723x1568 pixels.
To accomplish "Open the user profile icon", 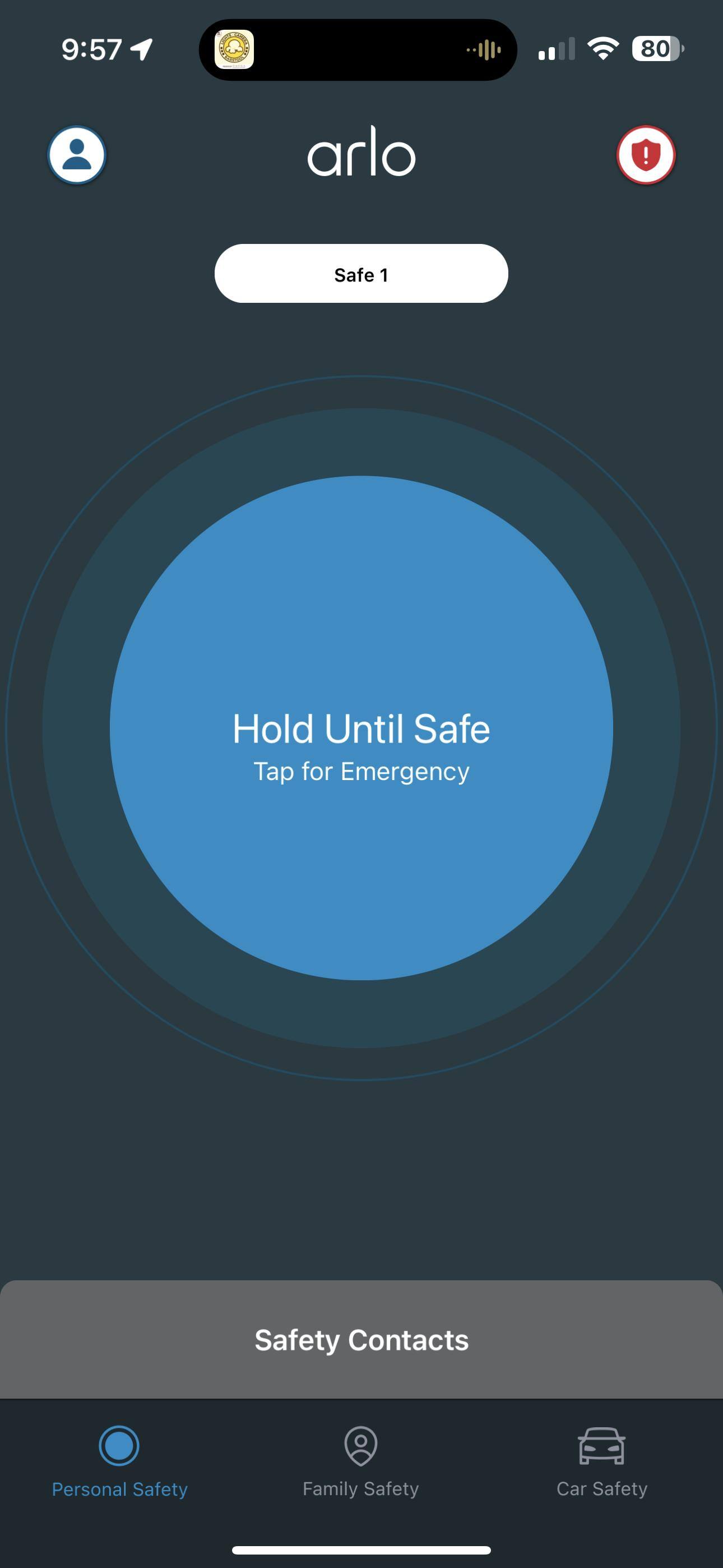I will [x=77, y=155].
